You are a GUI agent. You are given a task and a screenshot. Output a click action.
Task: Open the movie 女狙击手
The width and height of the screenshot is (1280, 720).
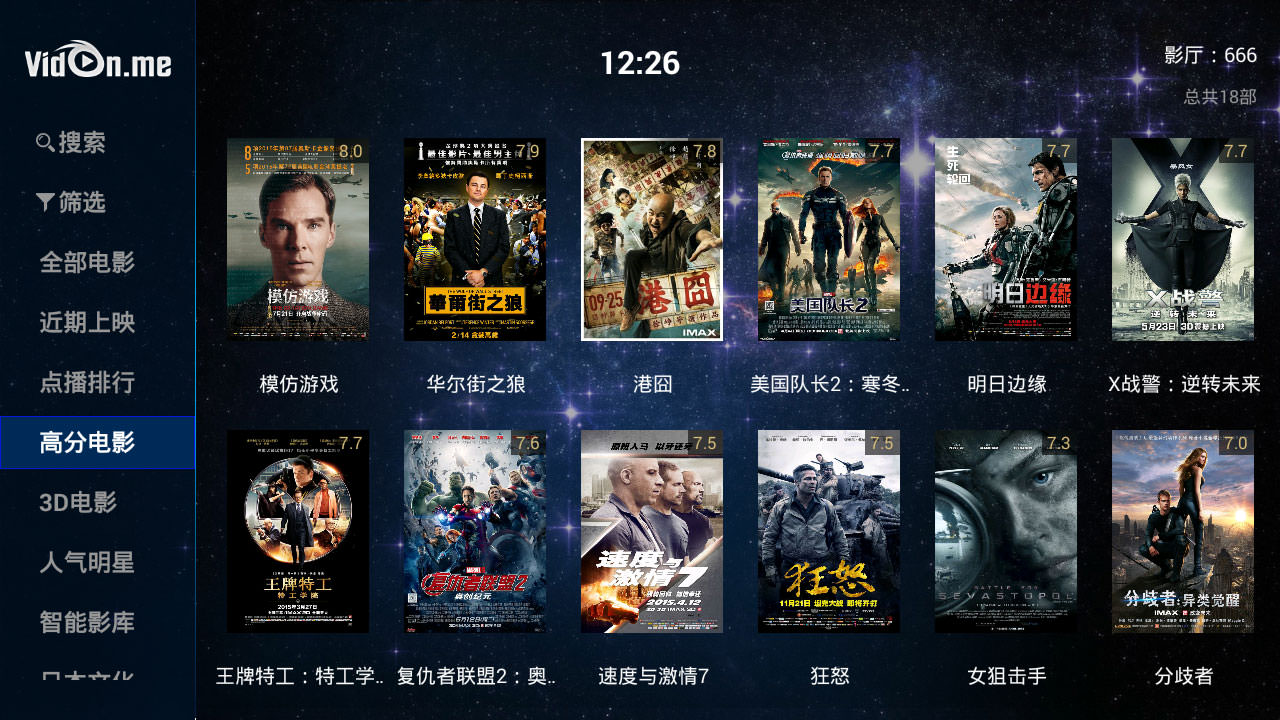(x=1006, y=531)
